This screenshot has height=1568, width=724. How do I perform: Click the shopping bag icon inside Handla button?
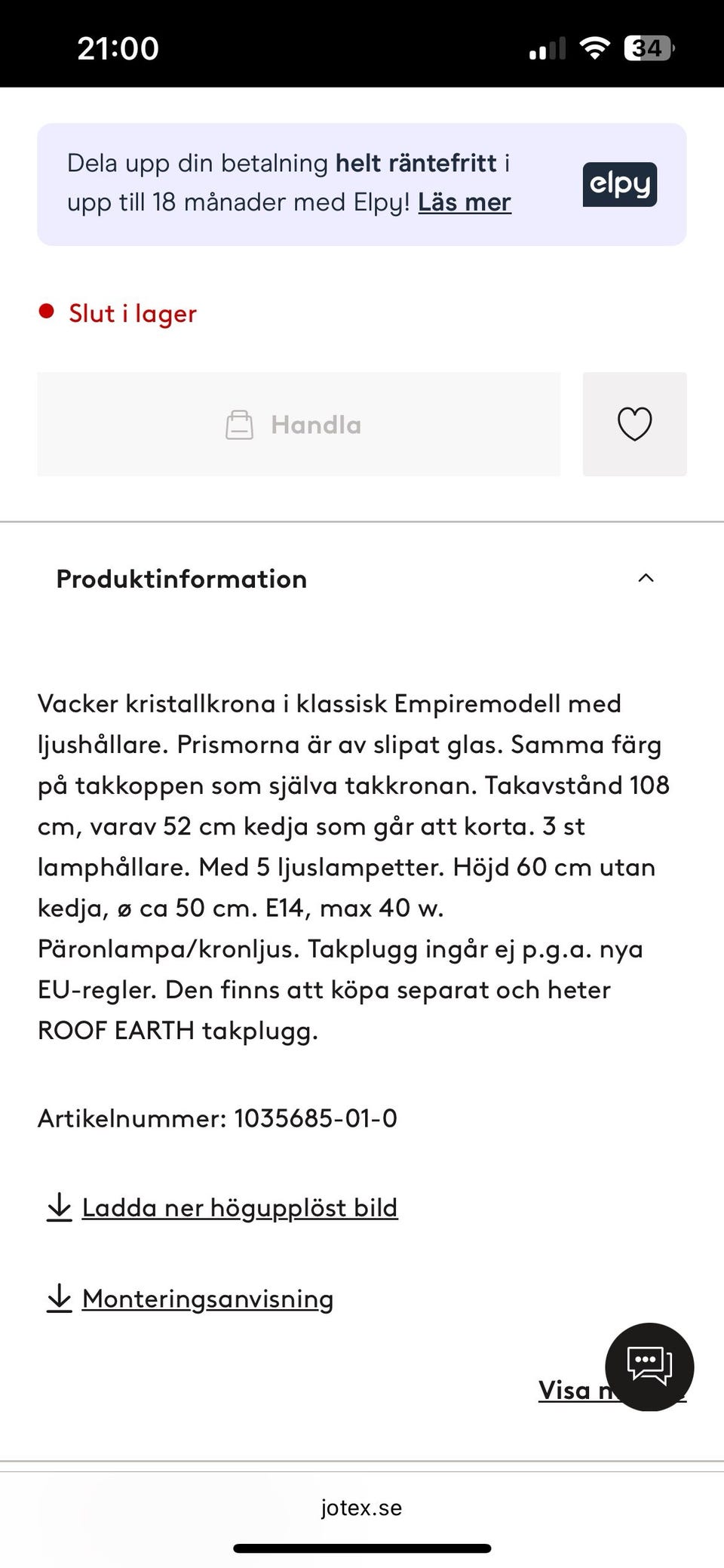click(240, 424)
